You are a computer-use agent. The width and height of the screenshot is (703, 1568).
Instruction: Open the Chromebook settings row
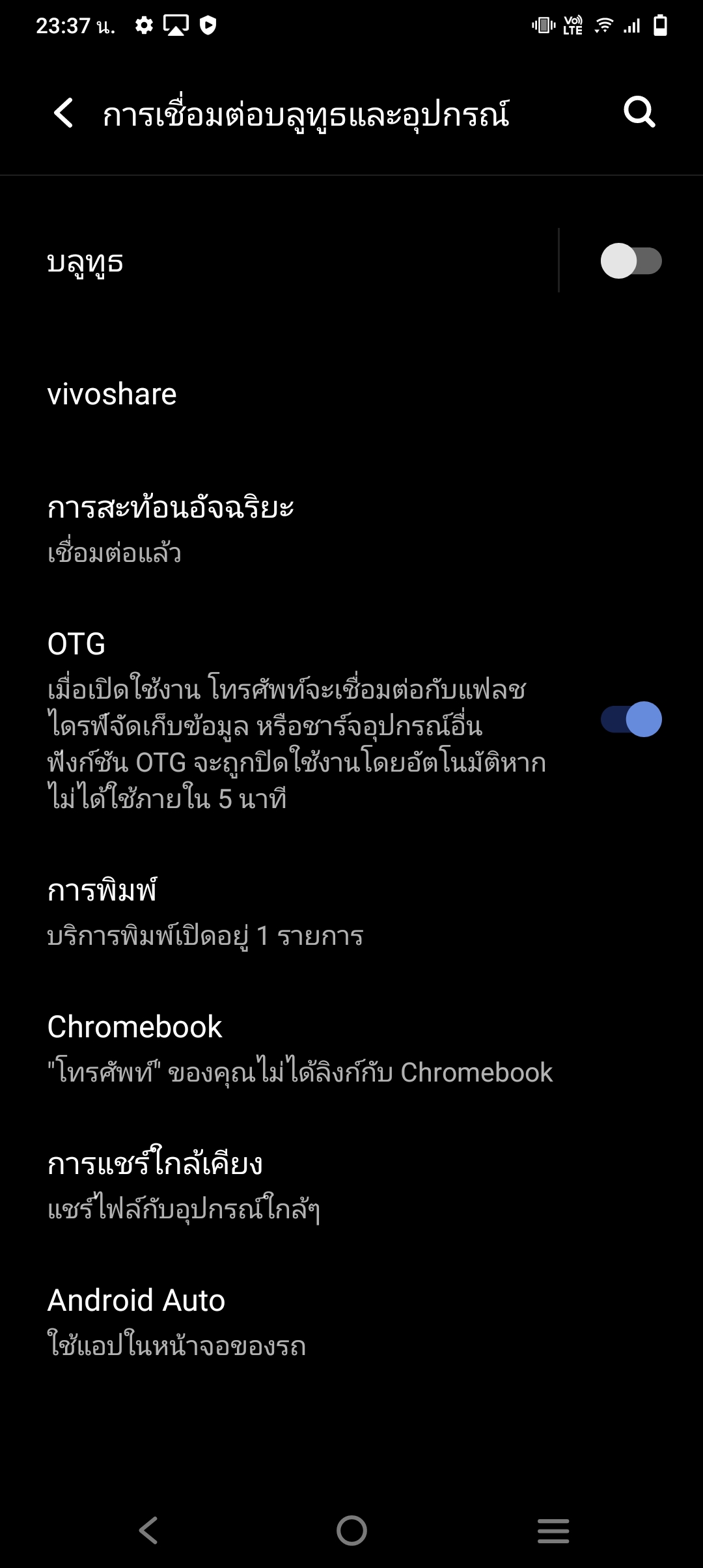point(351,1050)
